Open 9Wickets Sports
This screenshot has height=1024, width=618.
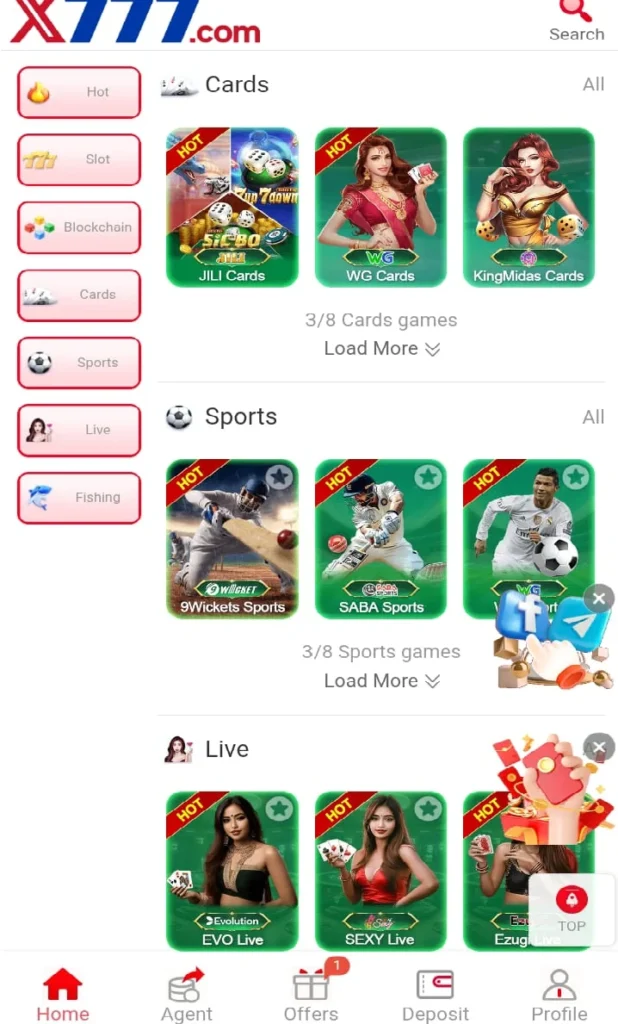[232, 539]
